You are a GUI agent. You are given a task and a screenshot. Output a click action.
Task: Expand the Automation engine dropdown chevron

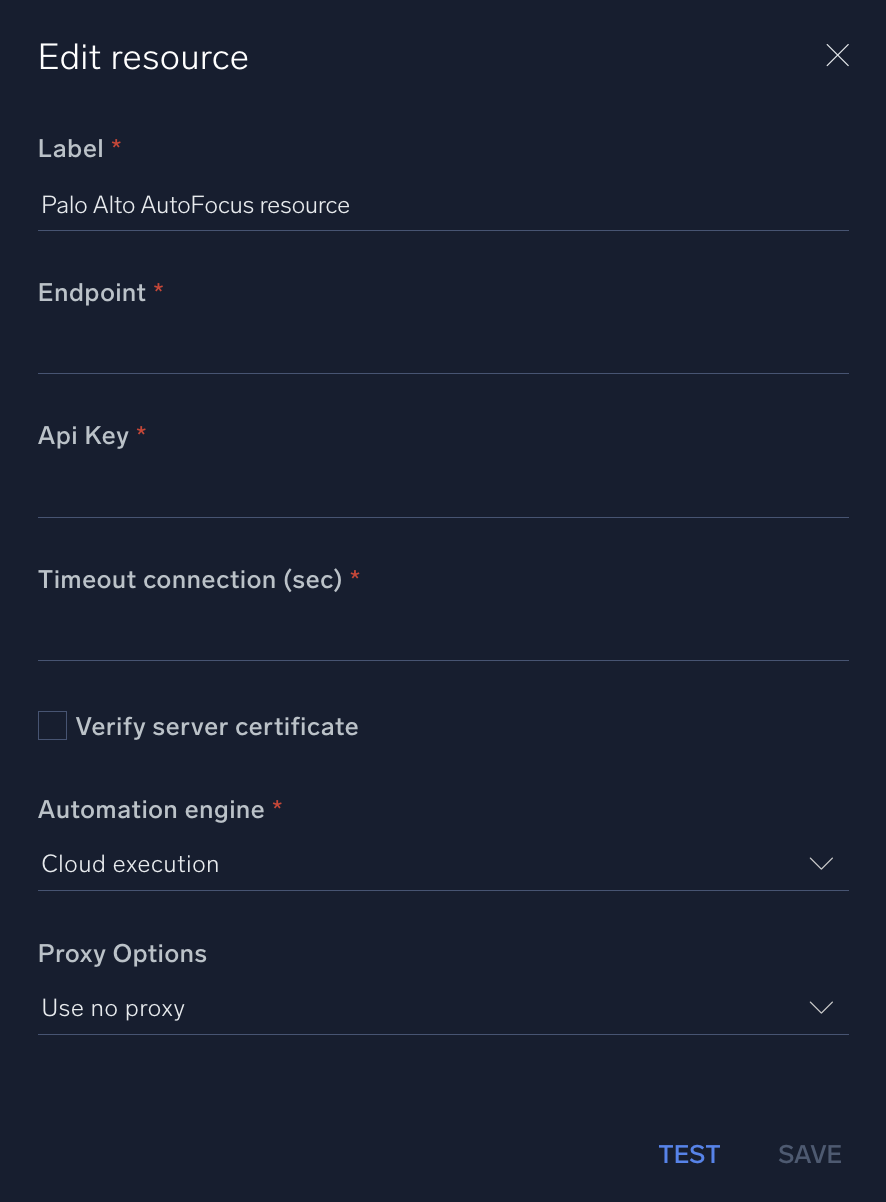820,863
